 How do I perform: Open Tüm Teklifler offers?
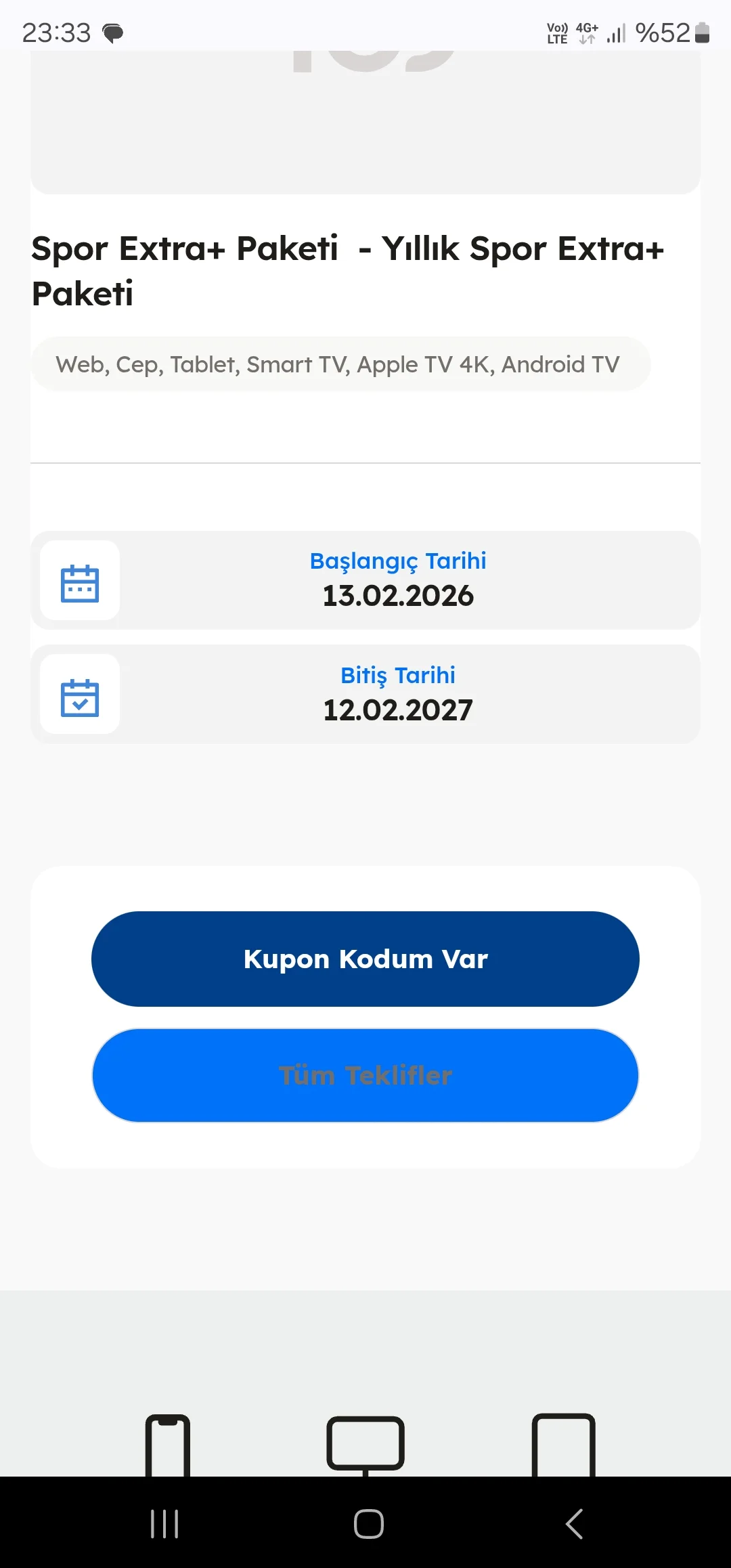(365, 1075)
